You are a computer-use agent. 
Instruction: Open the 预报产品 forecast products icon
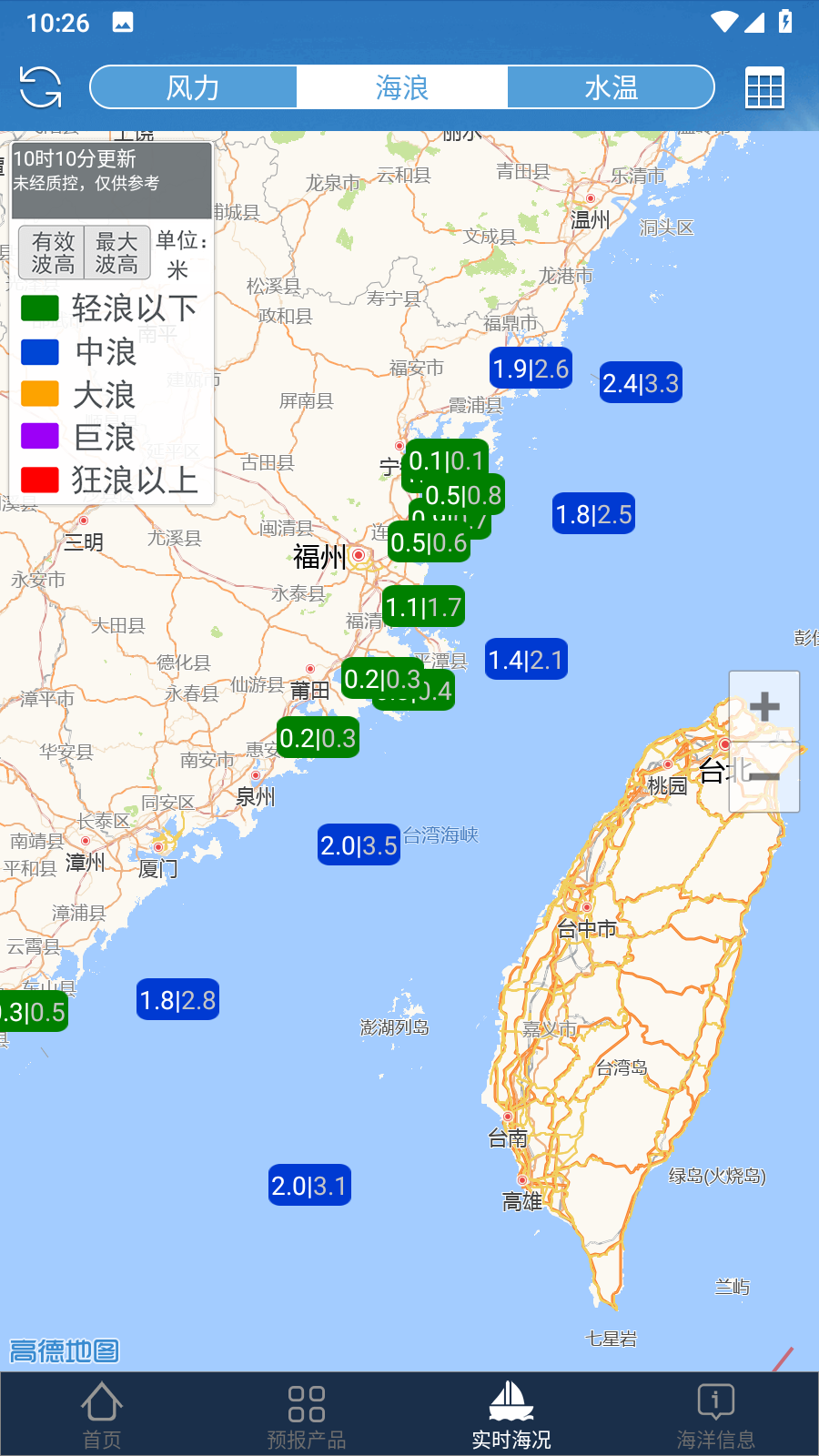(306, 1404)
